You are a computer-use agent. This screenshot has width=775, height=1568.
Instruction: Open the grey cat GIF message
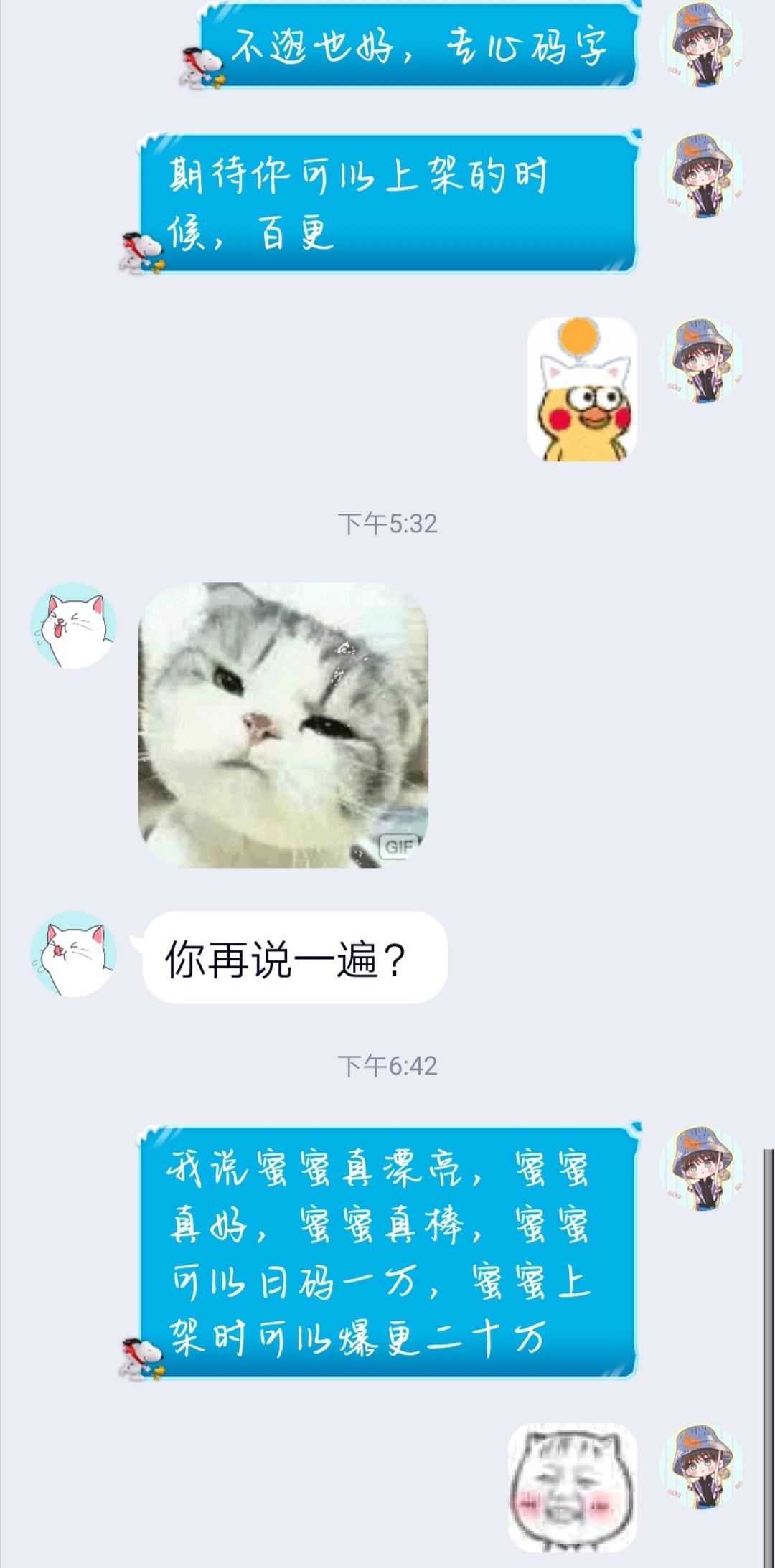[283, 724]
